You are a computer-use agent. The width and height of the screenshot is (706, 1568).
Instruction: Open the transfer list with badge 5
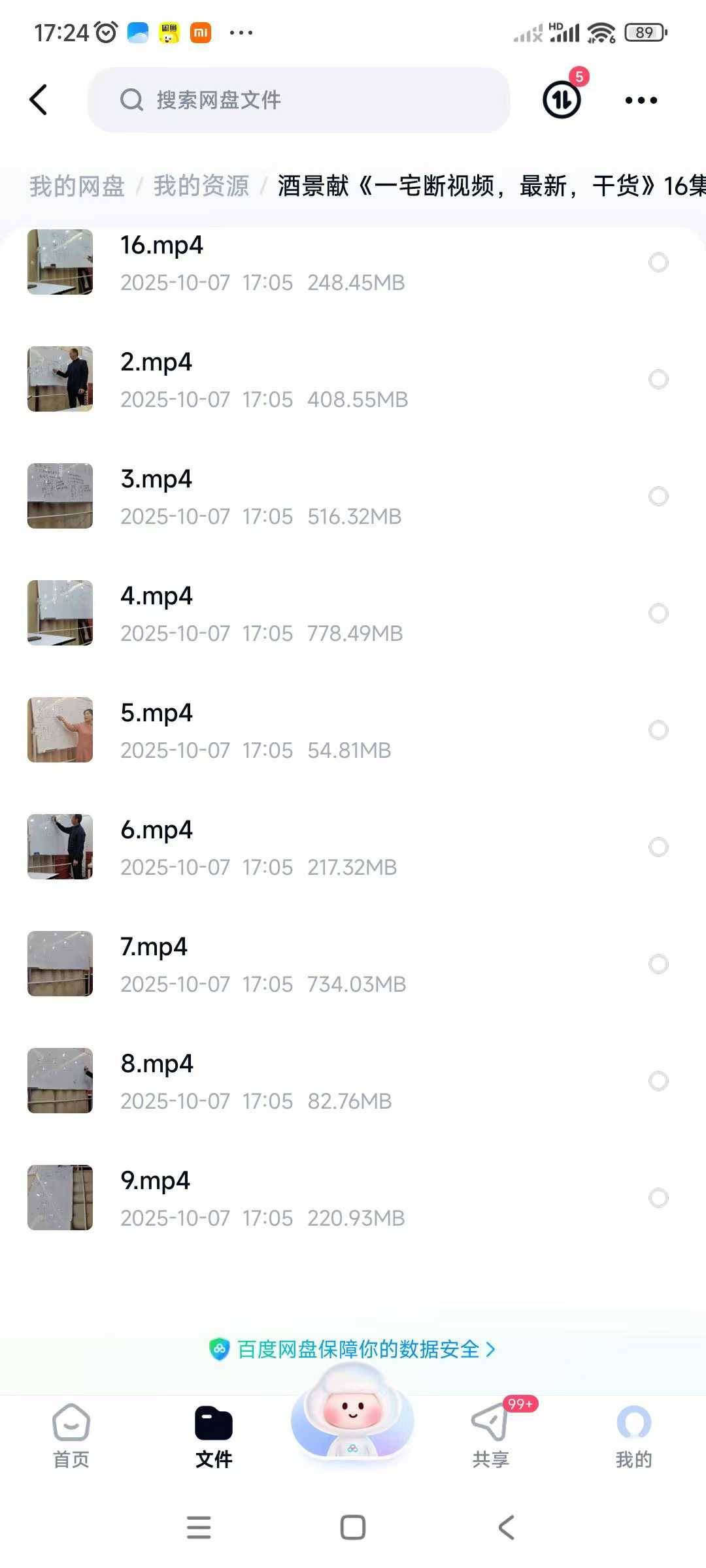coord(561,99)
